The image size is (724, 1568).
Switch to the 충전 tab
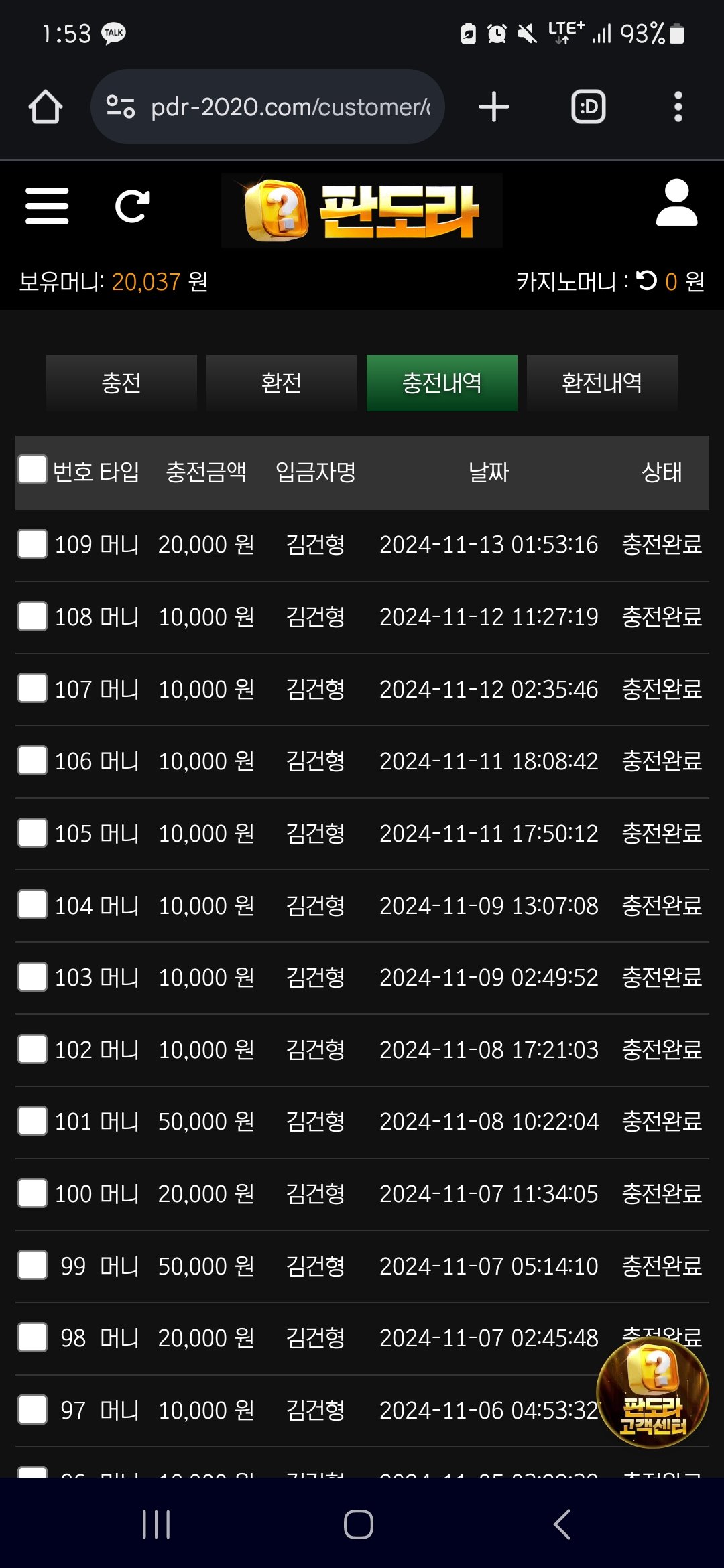pyautogui.click(x=121, y=383)
